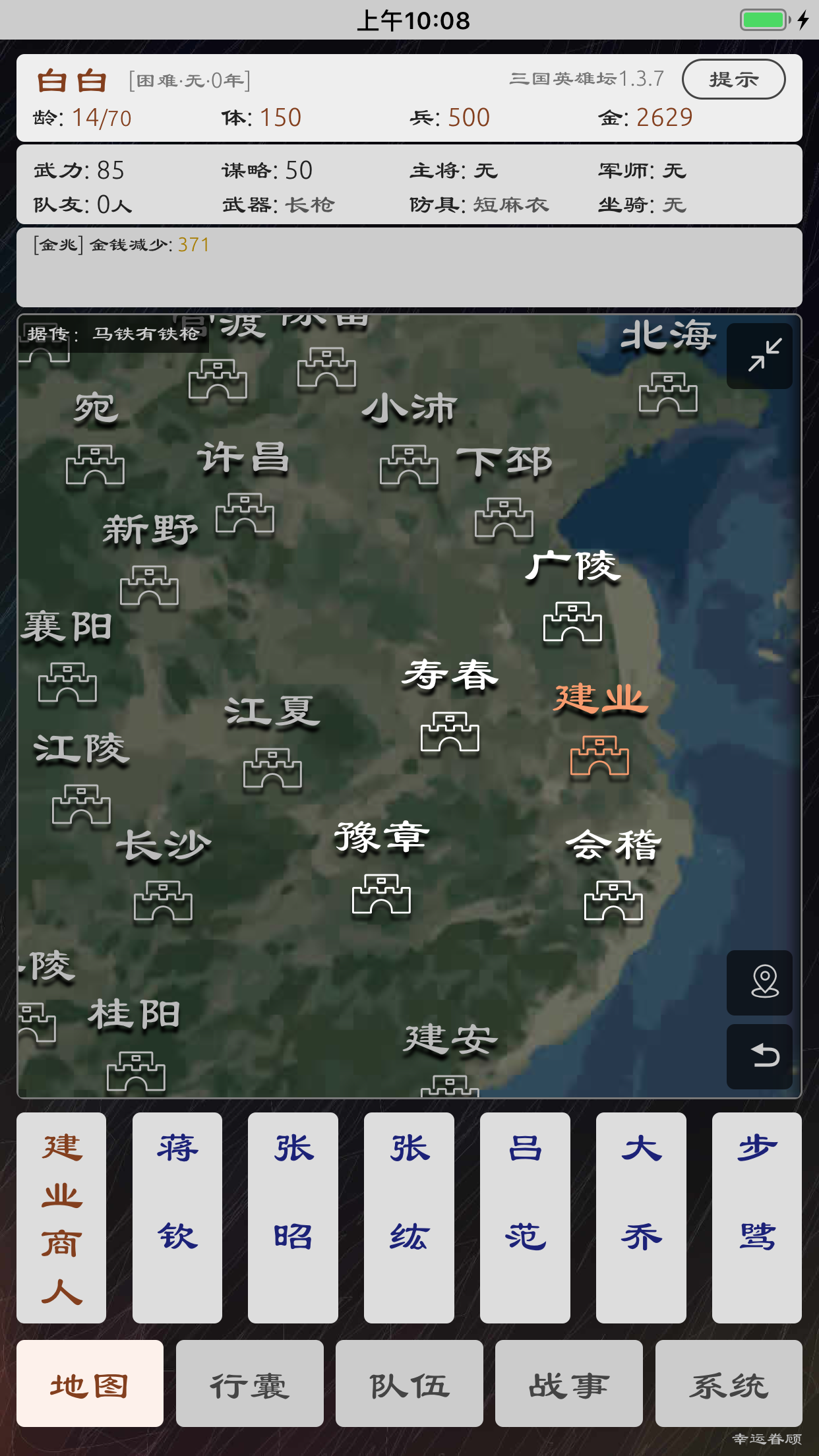The height and width of the screenshot is (1456, 819).
Task: Switch to the 战事 battle tab
Action: pos(569,1383)
